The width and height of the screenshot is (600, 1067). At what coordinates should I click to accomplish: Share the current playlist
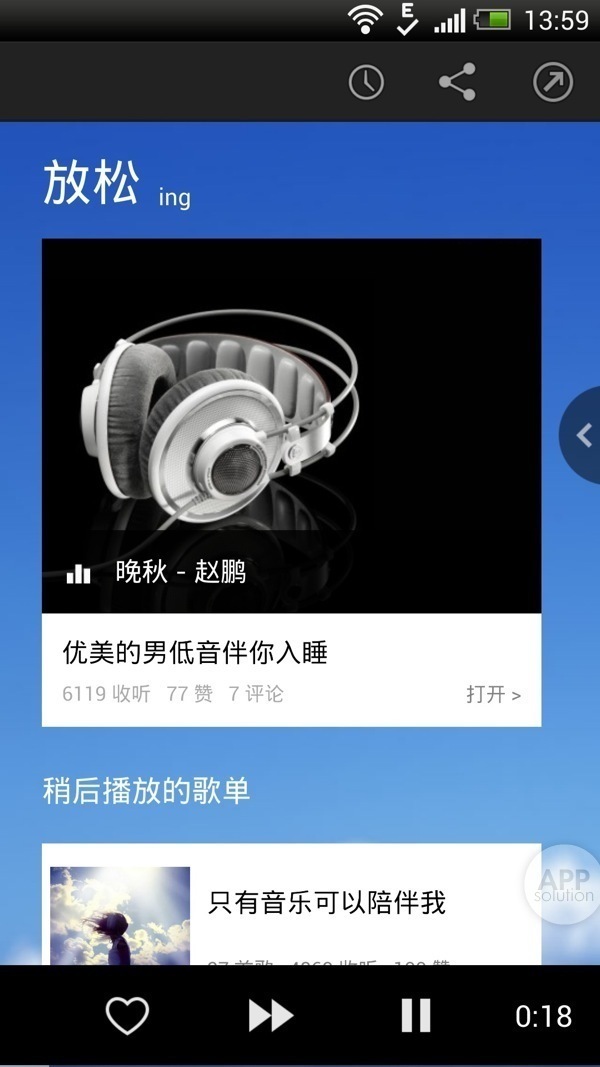coord(457,82)
